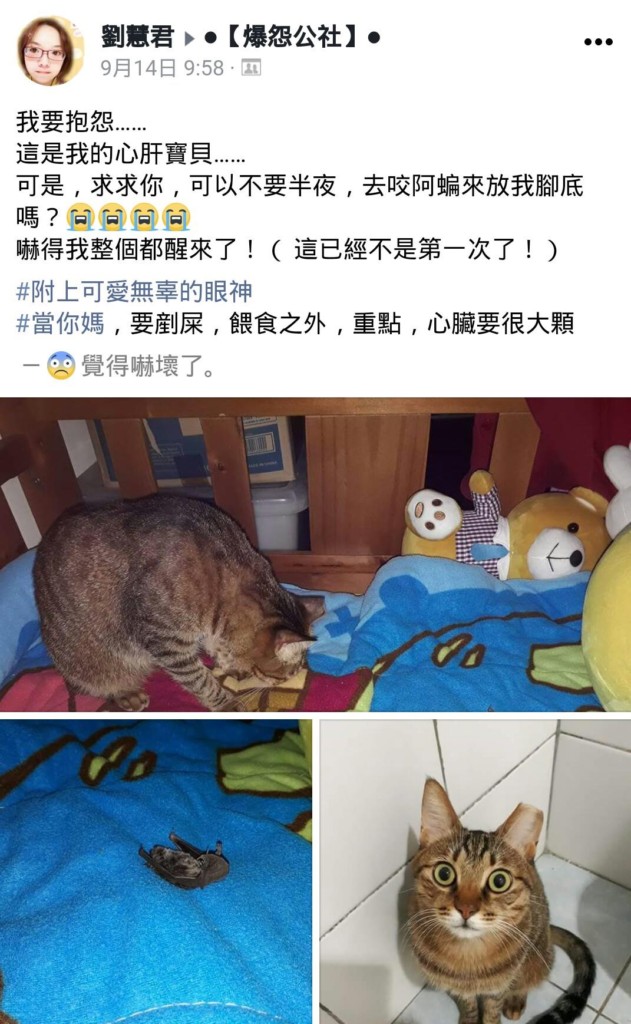The height and width of the screenshot is (1024, 631).
Task: View the photo of the cat on the bed
Action: click(315, 555)
